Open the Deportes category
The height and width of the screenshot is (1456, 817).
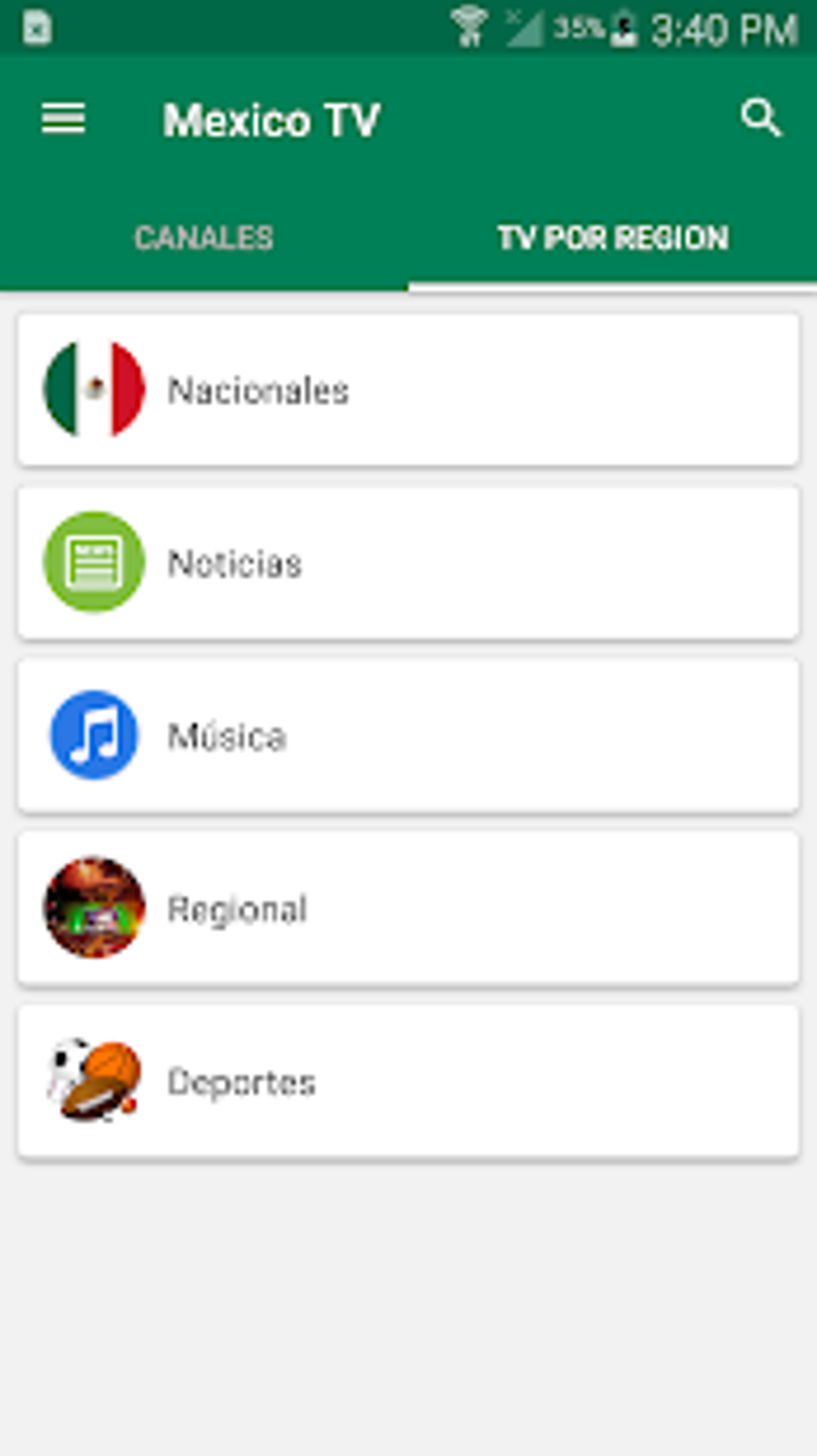pyautogui.click(x=408, y=1080)
